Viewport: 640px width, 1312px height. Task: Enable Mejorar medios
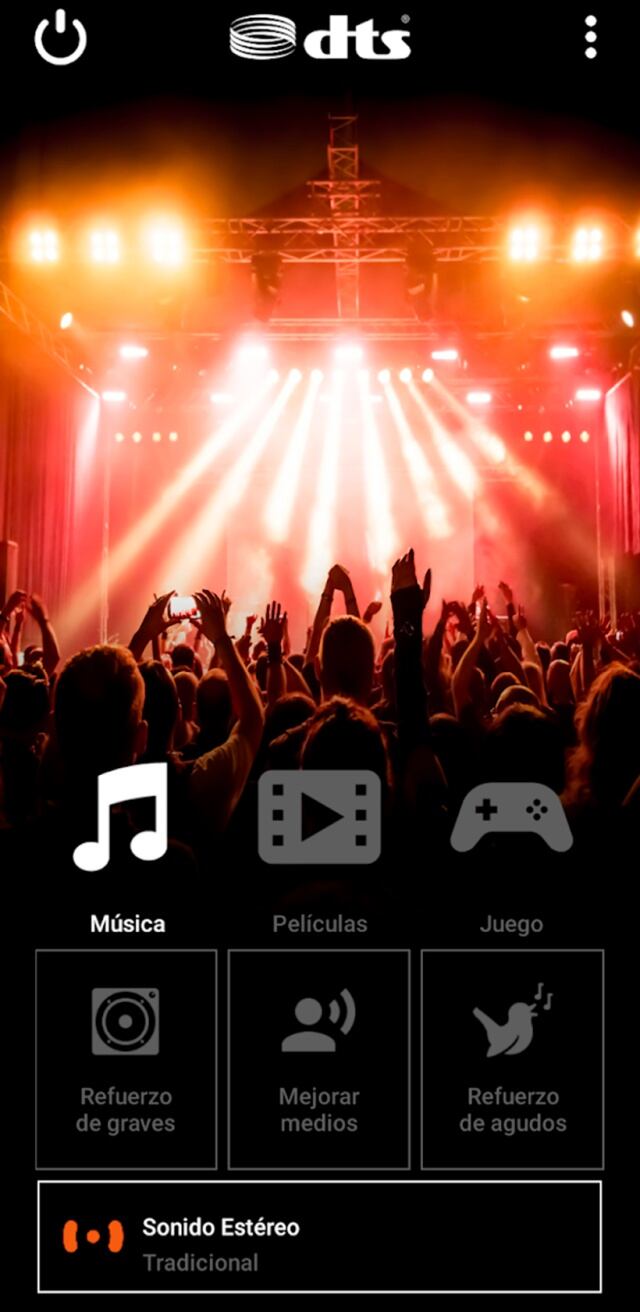click(319, 1059)
